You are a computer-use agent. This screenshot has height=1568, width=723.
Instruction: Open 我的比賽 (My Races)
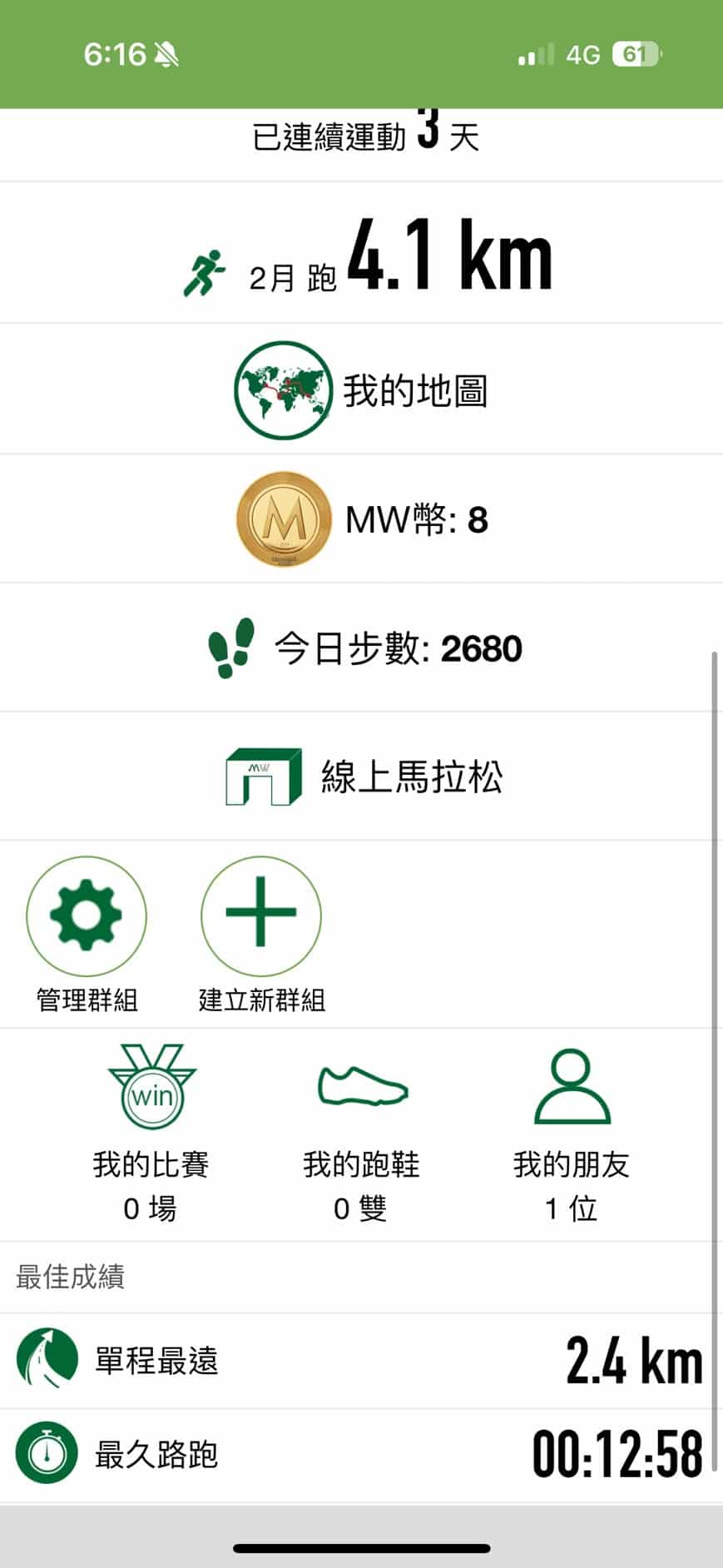pyautogui.click(x=151, y=1134)
